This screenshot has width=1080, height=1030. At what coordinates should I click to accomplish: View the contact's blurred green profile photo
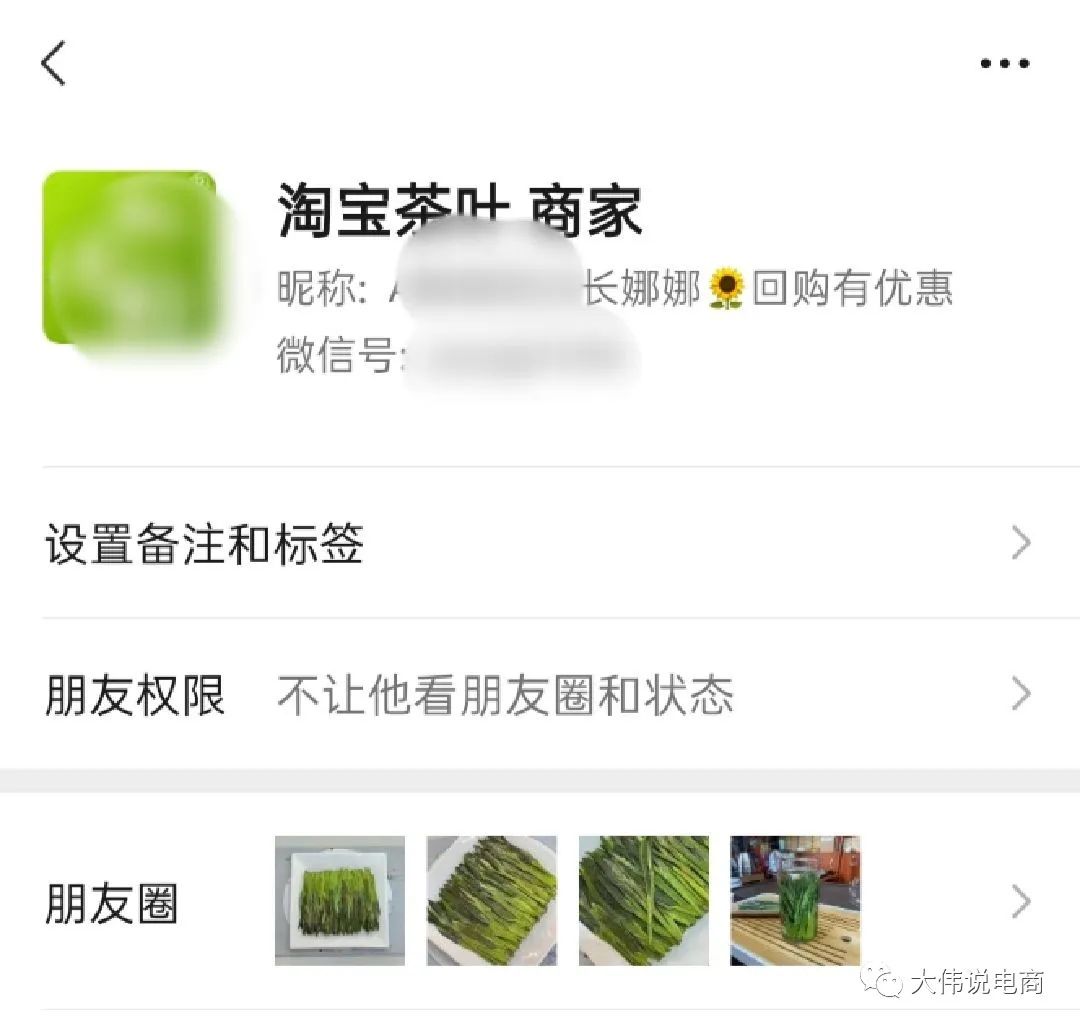point(130,258)
